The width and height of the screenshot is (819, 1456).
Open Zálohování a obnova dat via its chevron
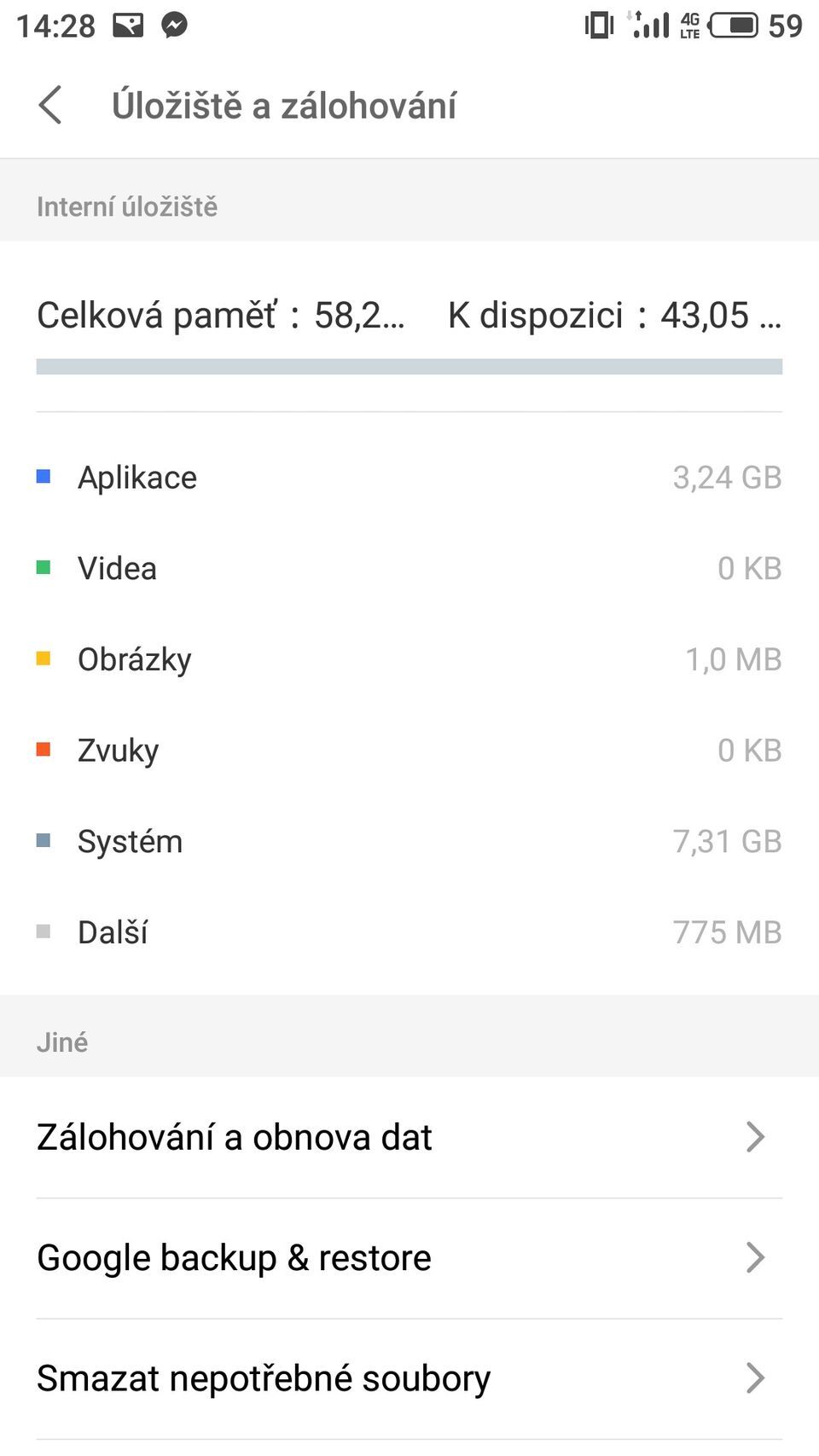tap(754, 1137)
